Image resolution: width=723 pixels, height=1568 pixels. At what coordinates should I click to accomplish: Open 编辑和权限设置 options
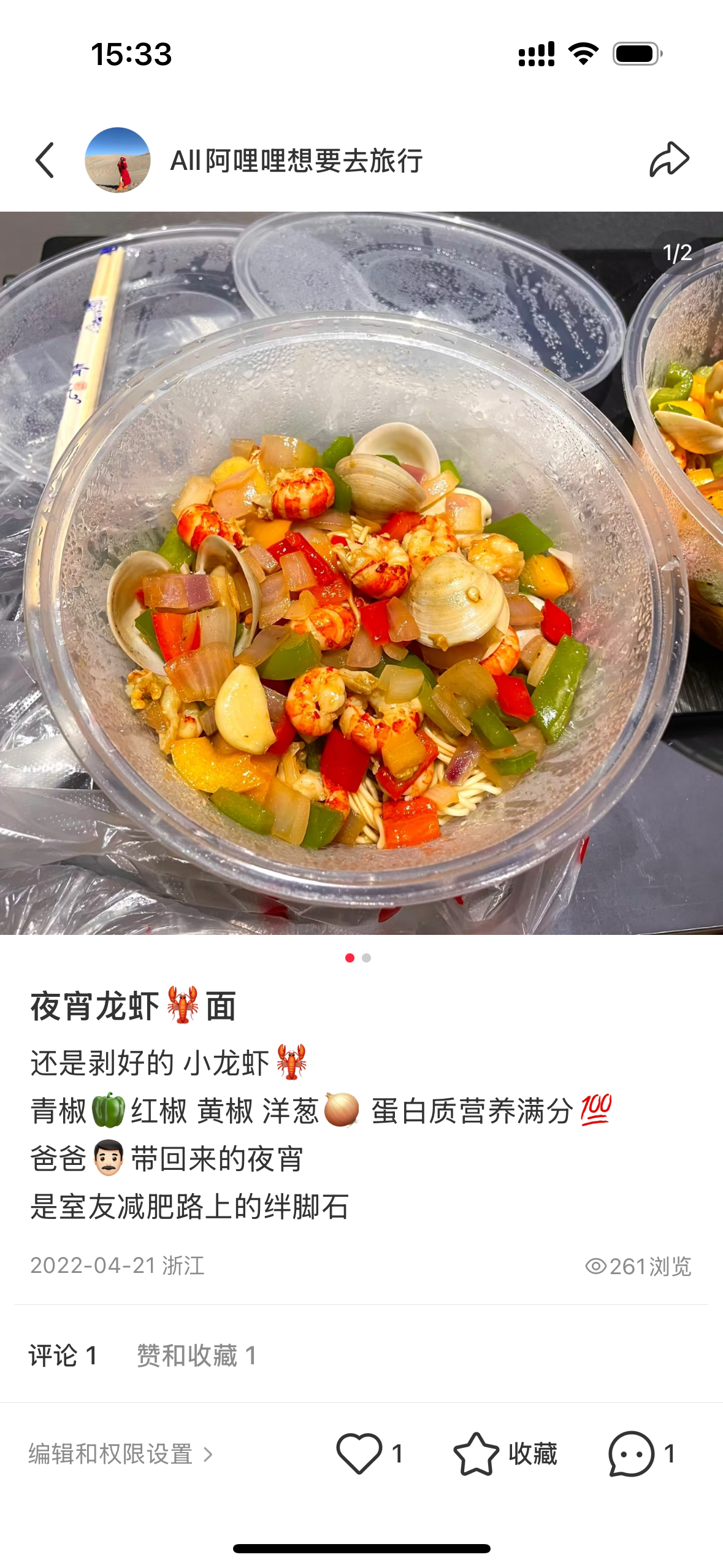120,1454
